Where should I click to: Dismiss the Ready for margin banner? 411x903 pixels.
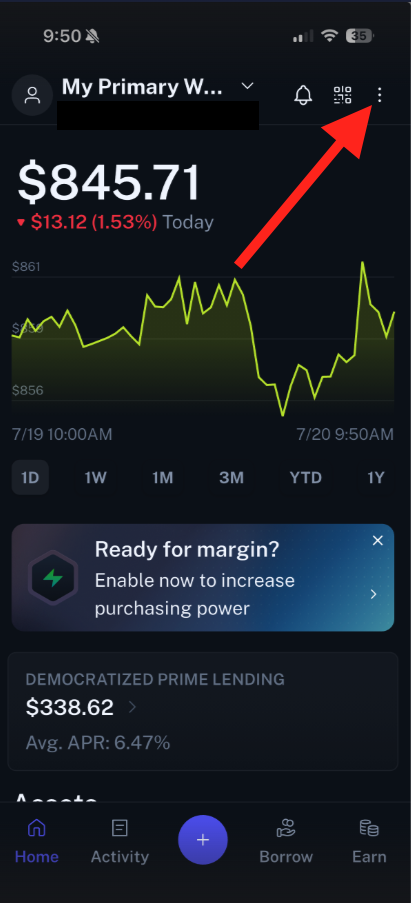[378, 540]
